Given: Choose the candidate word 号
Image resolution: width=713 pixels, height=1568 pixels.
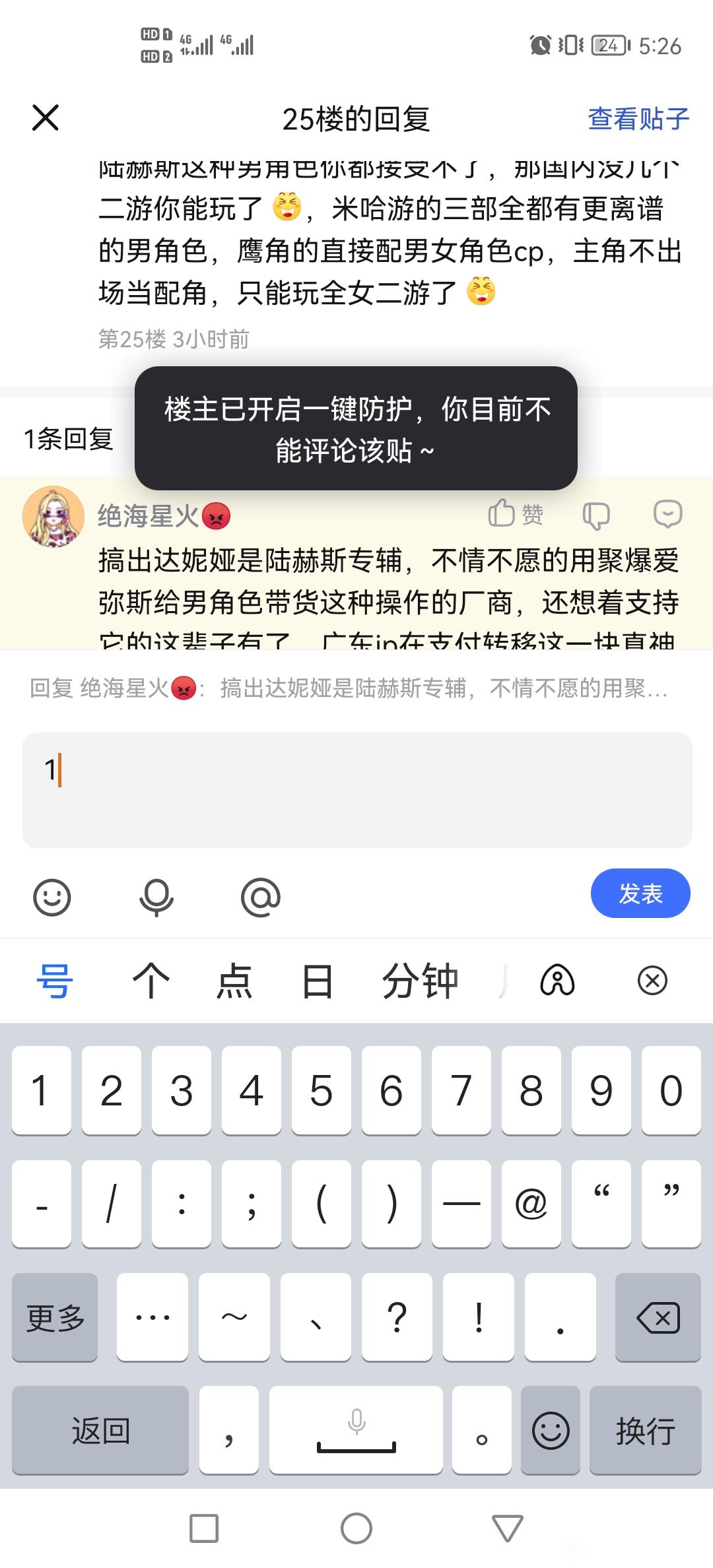Looking at the screenshot, I should click(54, 981).
